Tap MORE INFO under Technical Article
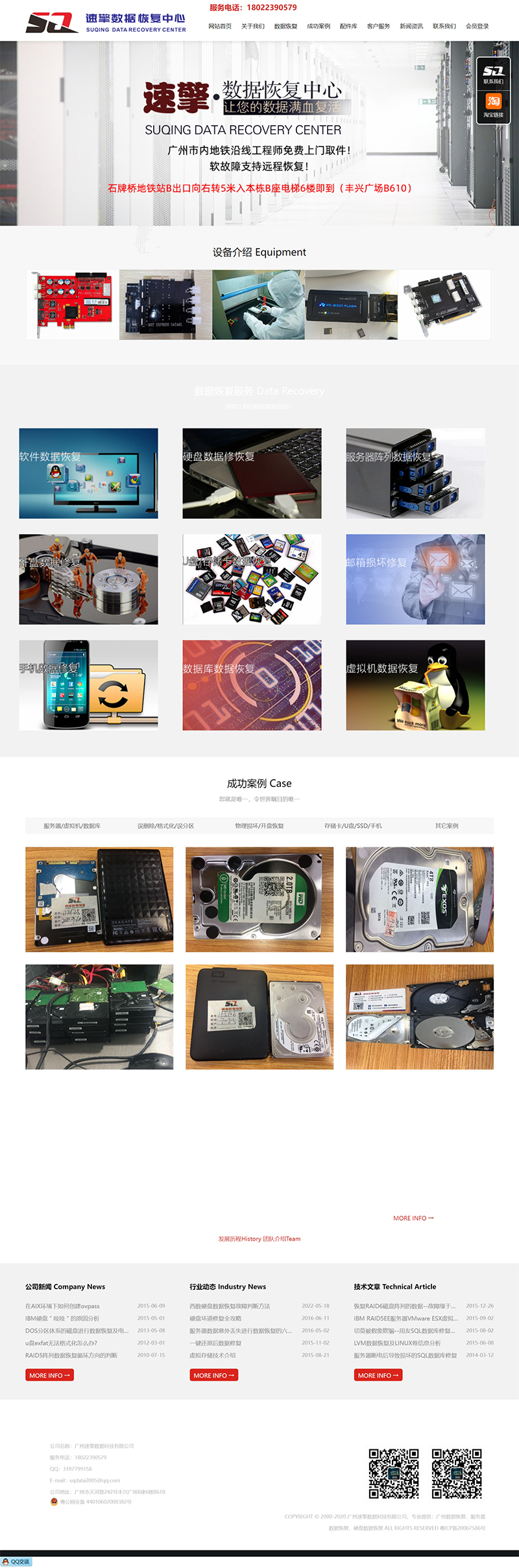The image size is (519, 1568). click(378, 1375)
